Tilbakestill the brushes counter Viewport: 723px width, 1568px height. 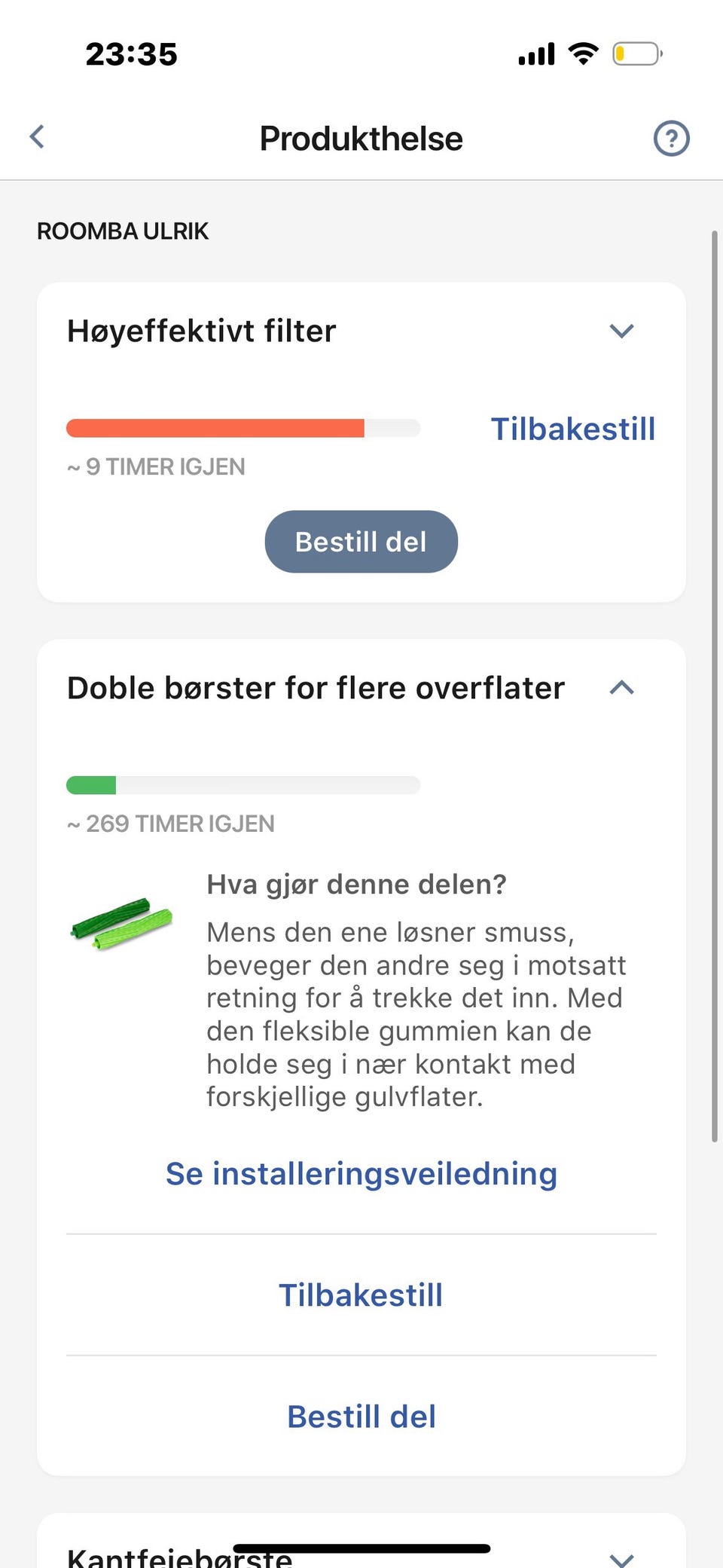coord(361,1294)
